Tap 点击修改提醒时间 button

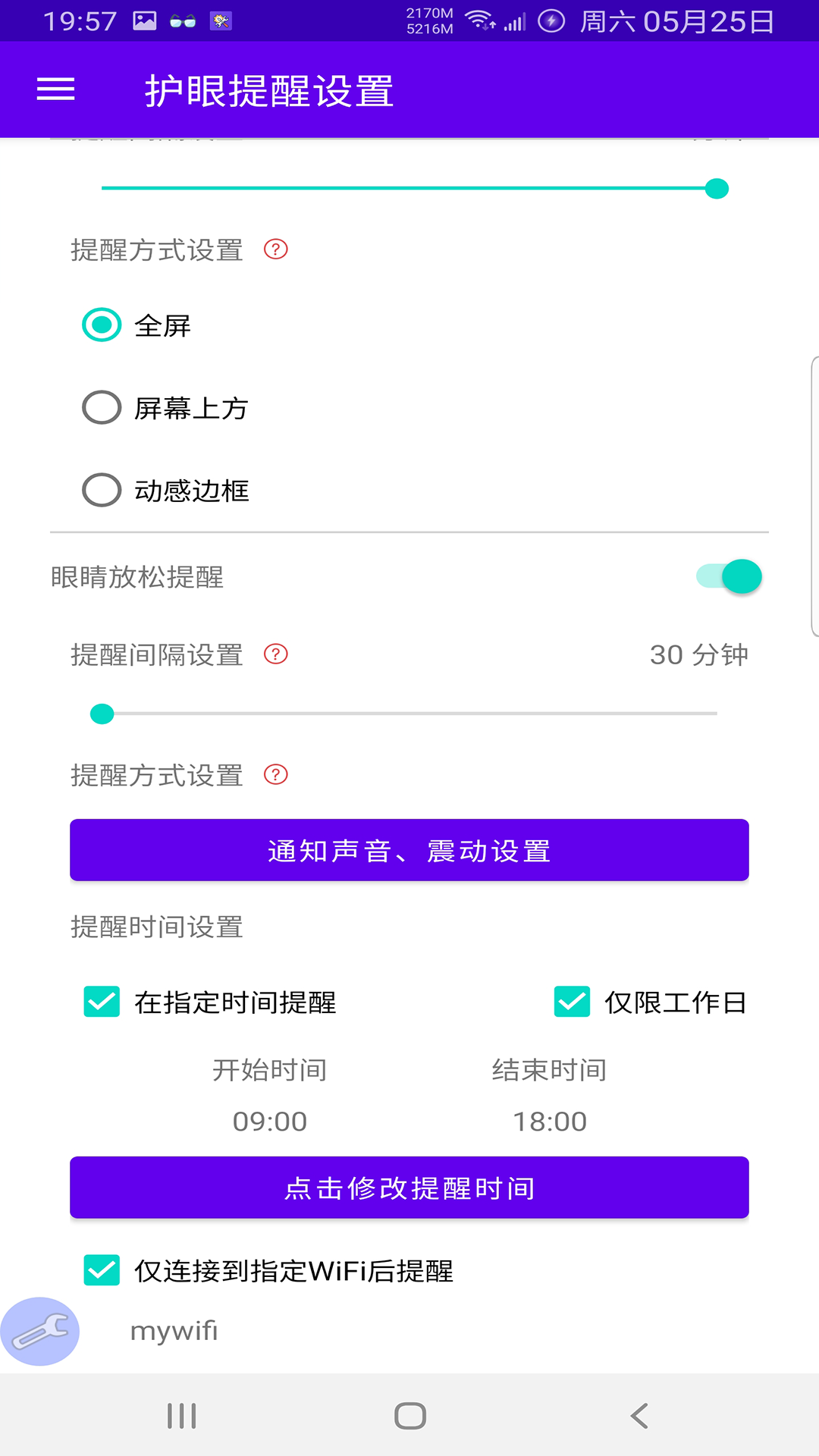409,1188
